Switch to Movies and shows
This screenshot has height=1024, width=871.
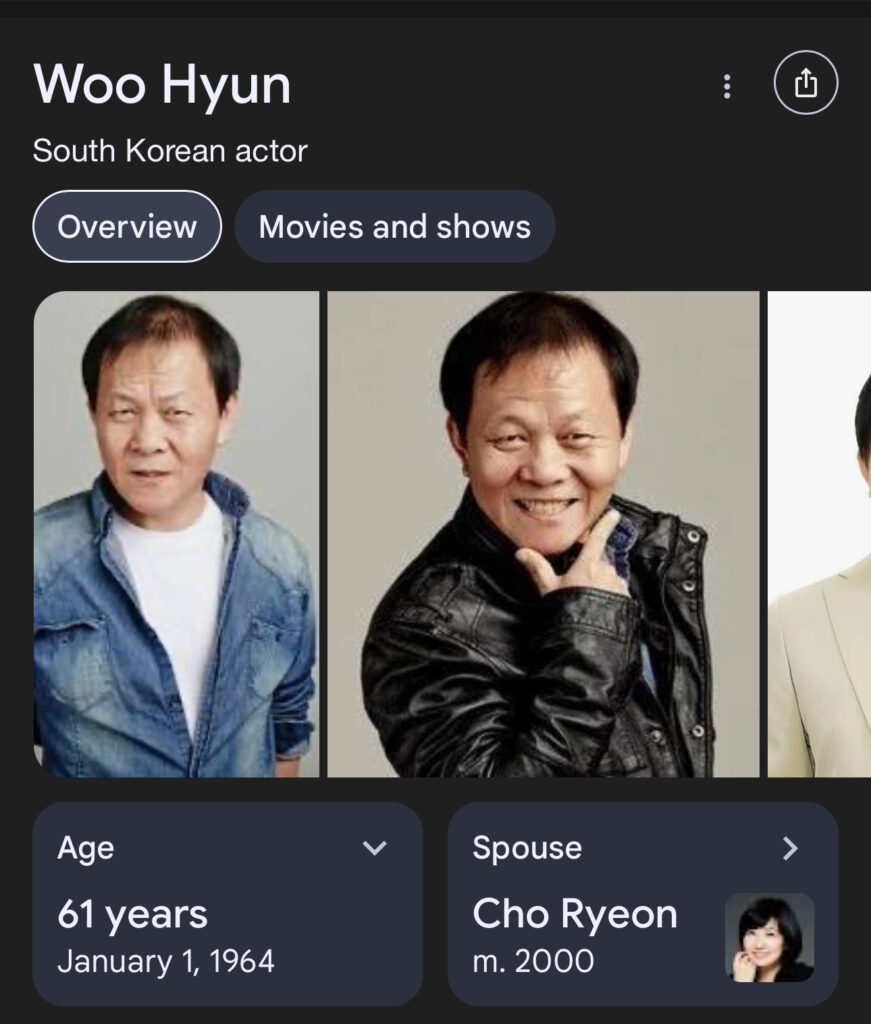tap(394, 227)
